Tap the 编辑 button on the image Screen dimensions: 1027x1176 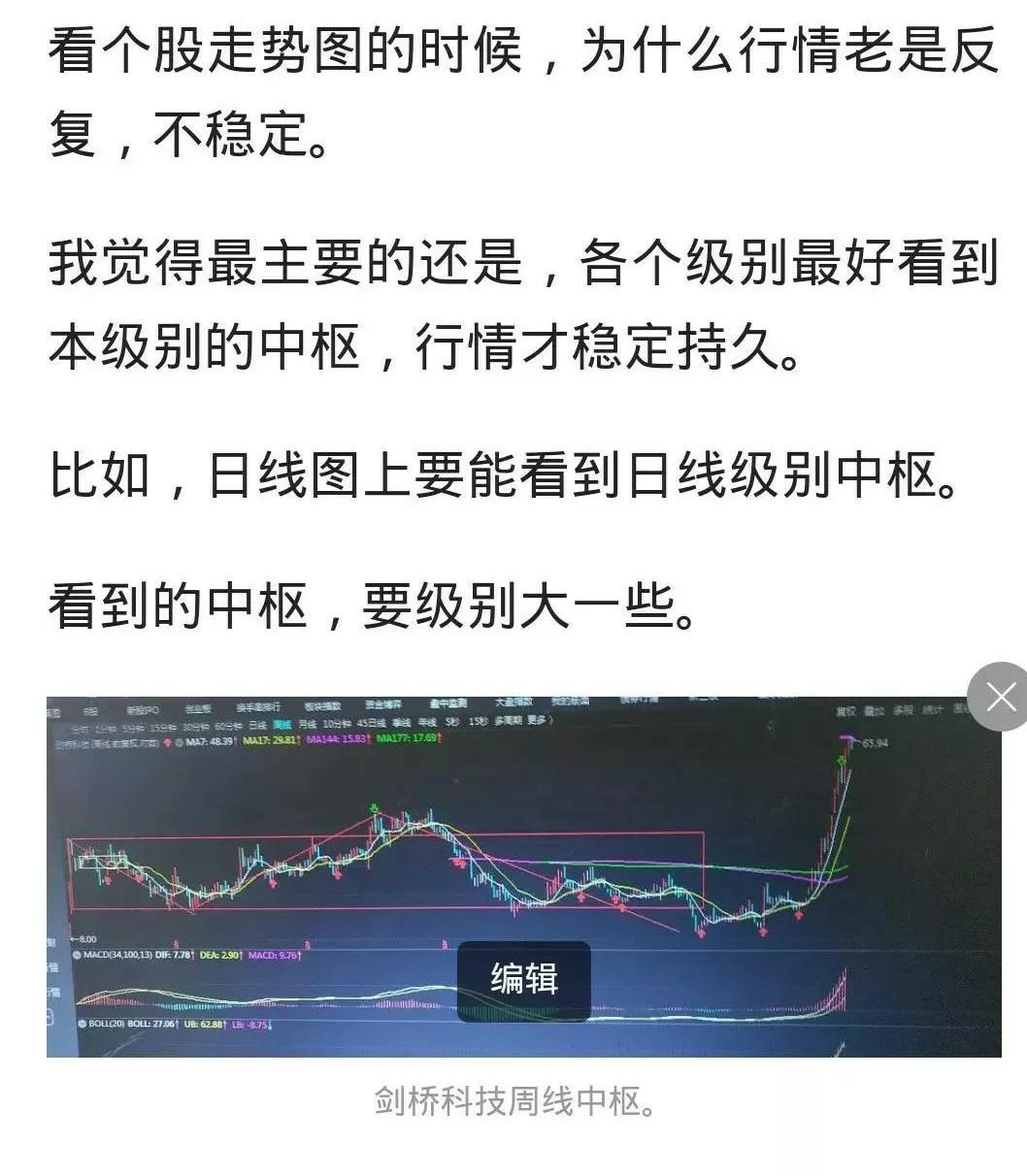coord(524,979)
